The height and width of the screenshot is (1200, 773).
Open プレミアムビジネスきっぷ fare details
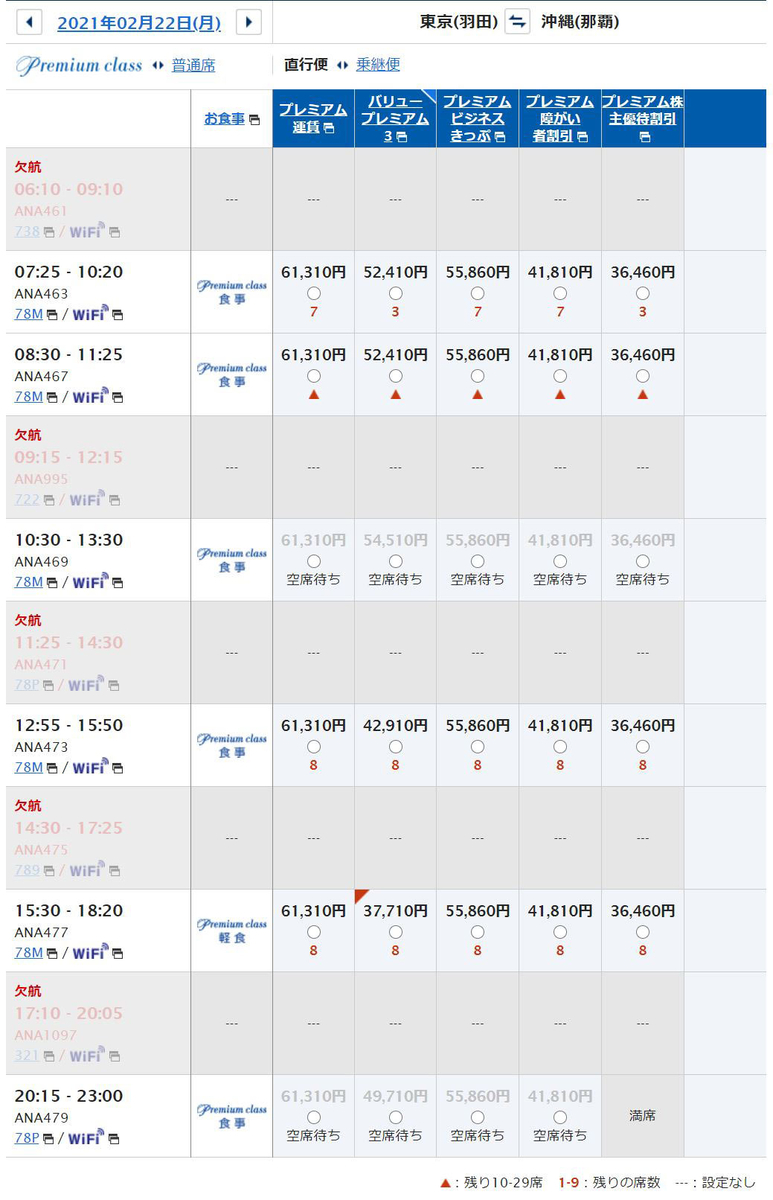[x=477, y=118]
